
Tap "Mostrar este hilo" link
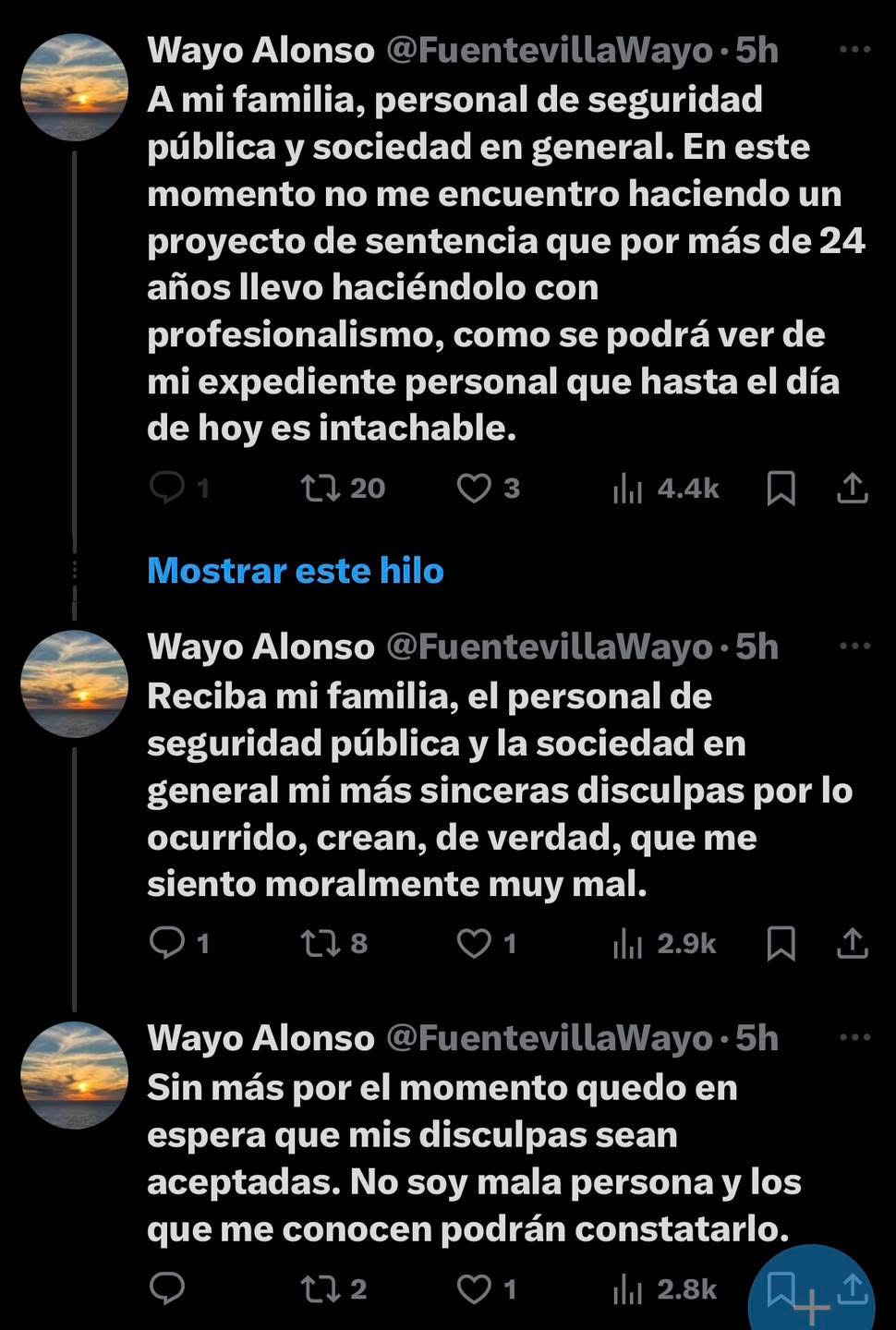click(296, 571)
